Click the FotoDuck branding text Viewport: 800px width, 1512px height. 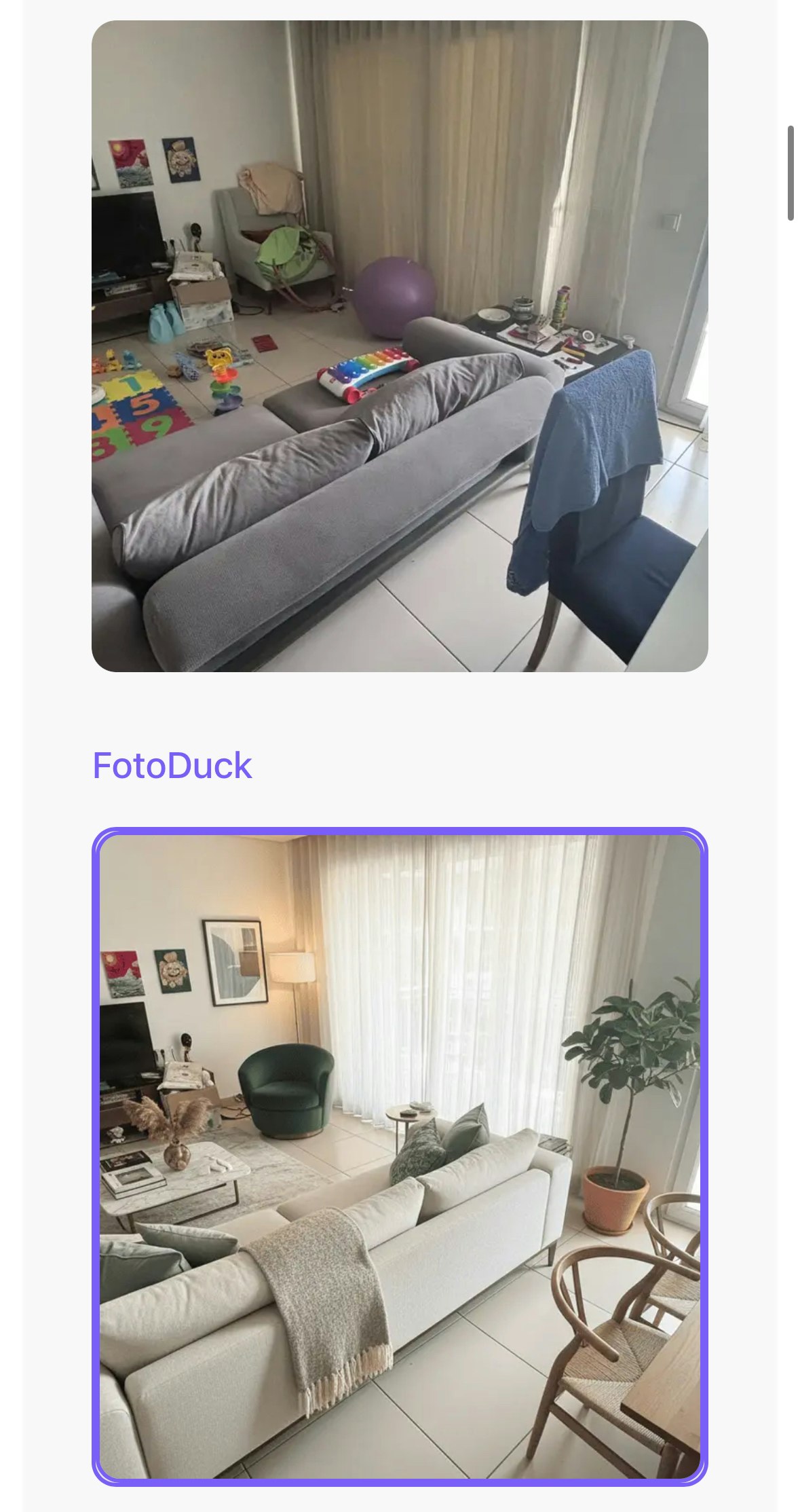(172, 766)
